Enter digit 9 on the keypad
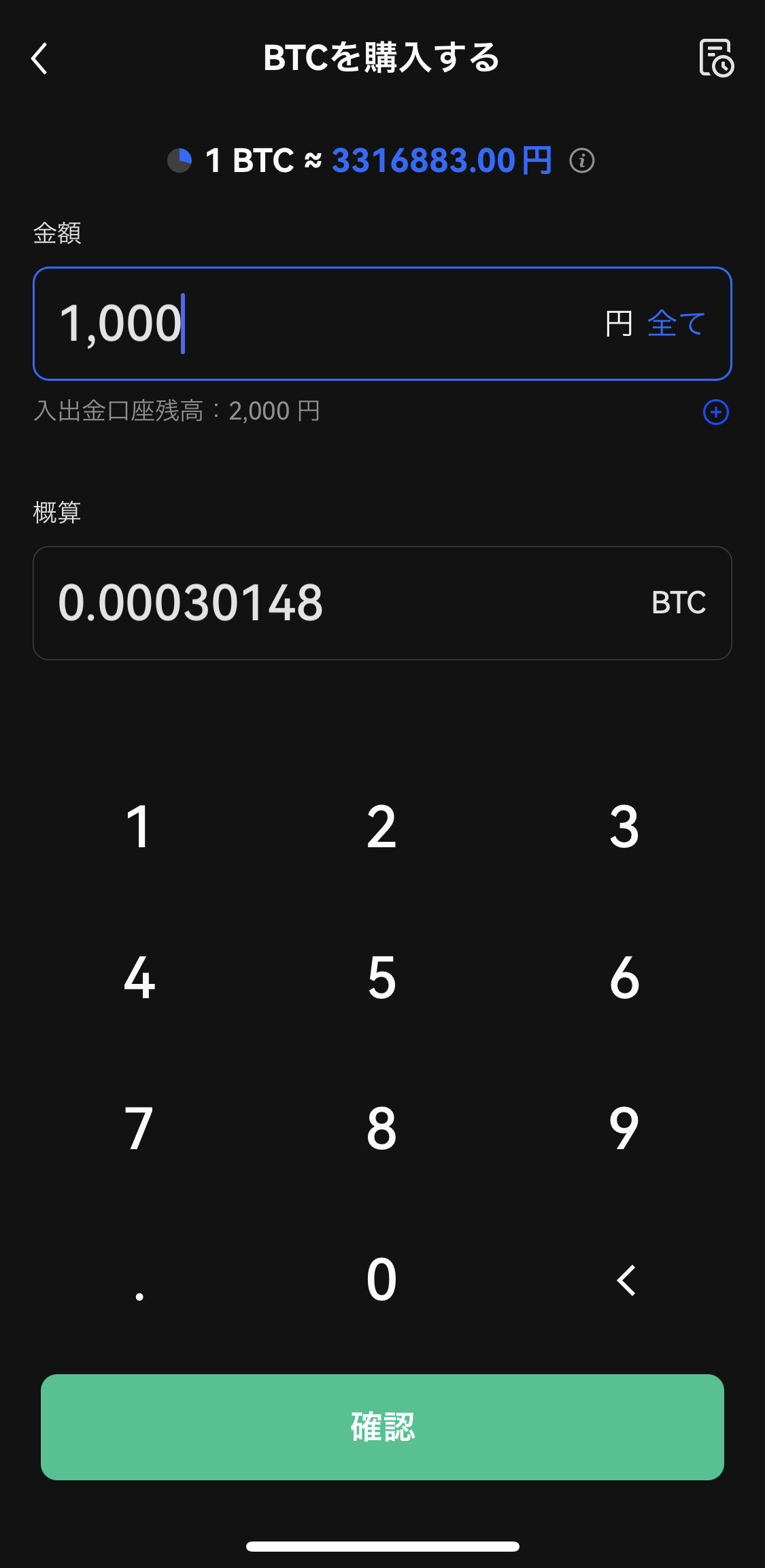The width and height of the screenshot is (765, 1568). click(624, 1129)
